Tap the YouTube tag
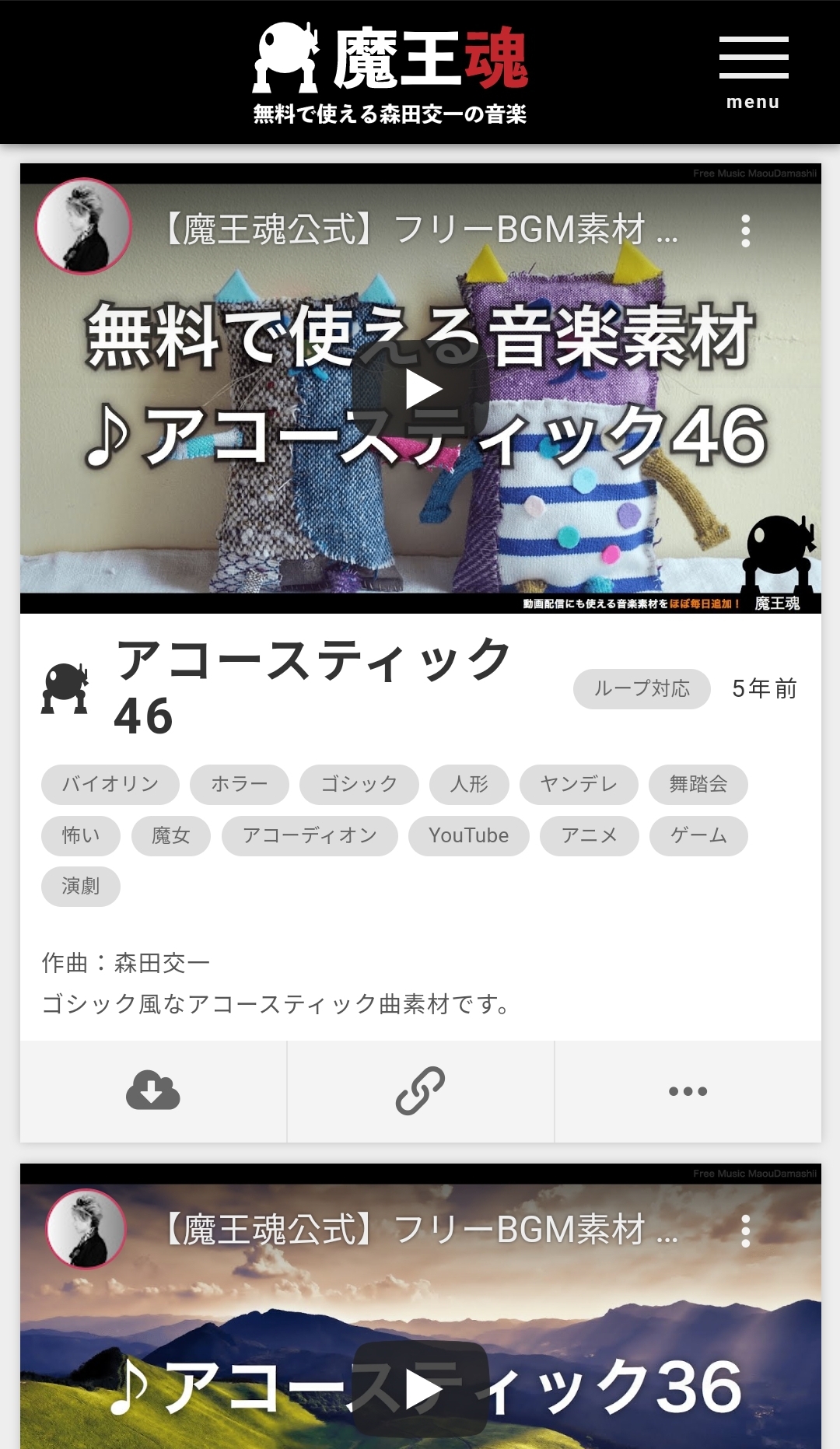 [469, 835]
